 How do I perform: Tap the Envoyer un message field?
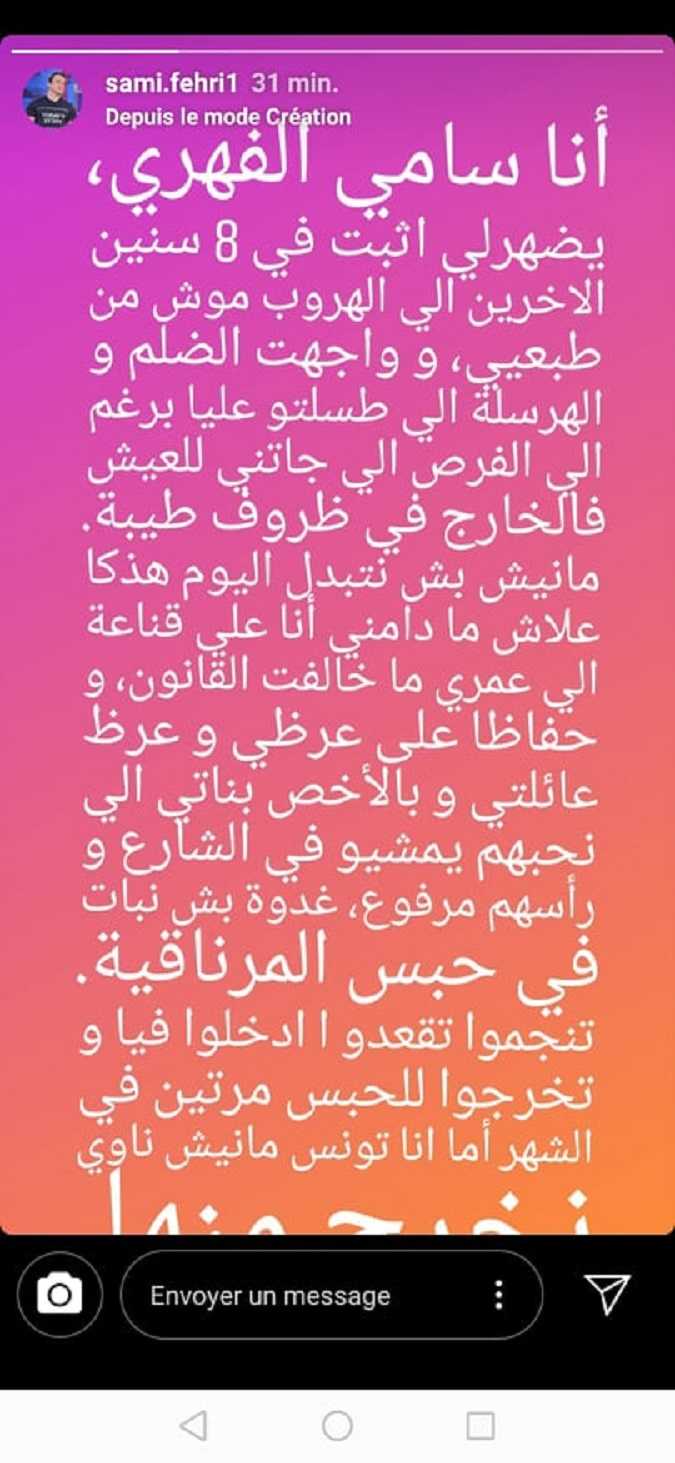[300, 1296]
